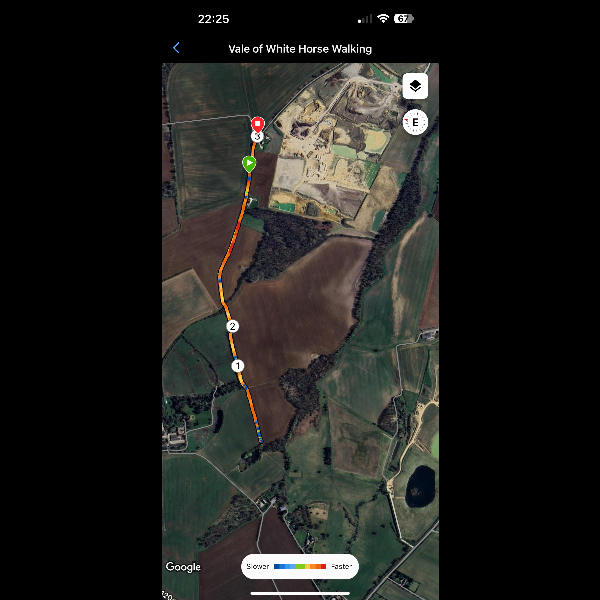The height and width of the screenshot is (600, 600).
Task: Tap the compass to reorient the map
Action: tap(415, 122)
